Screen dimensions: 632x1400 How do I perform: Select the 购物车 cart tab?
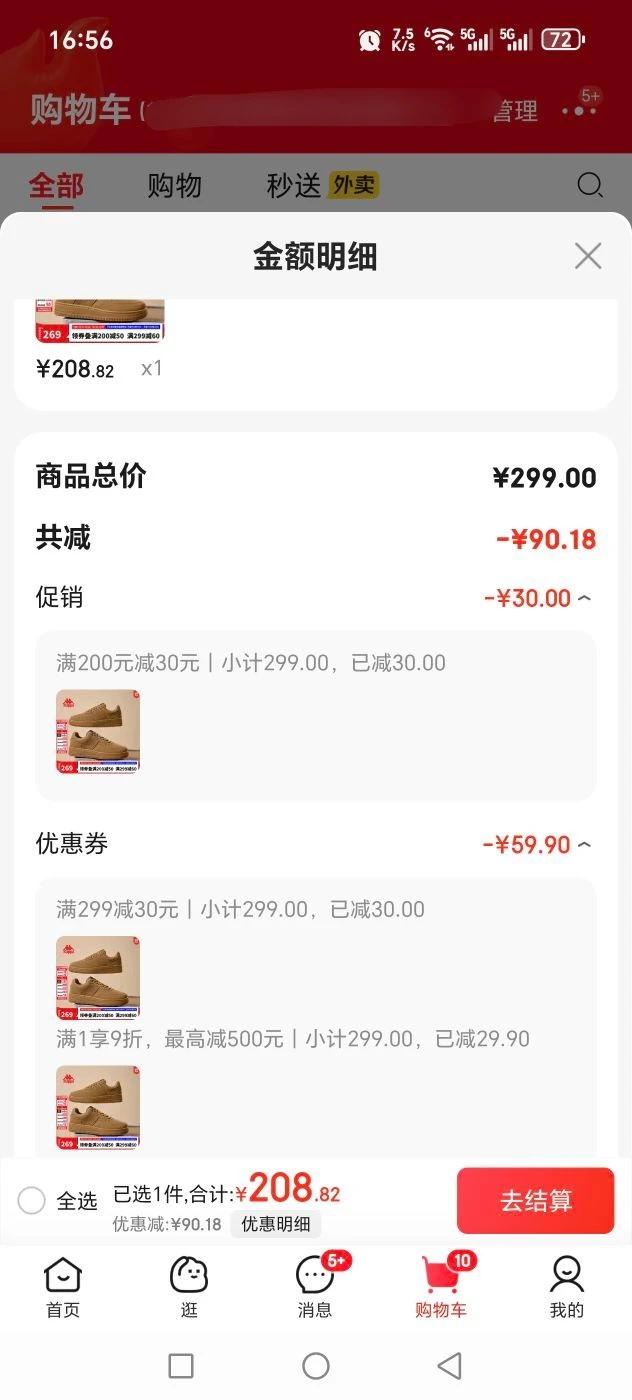point(441,1288)
